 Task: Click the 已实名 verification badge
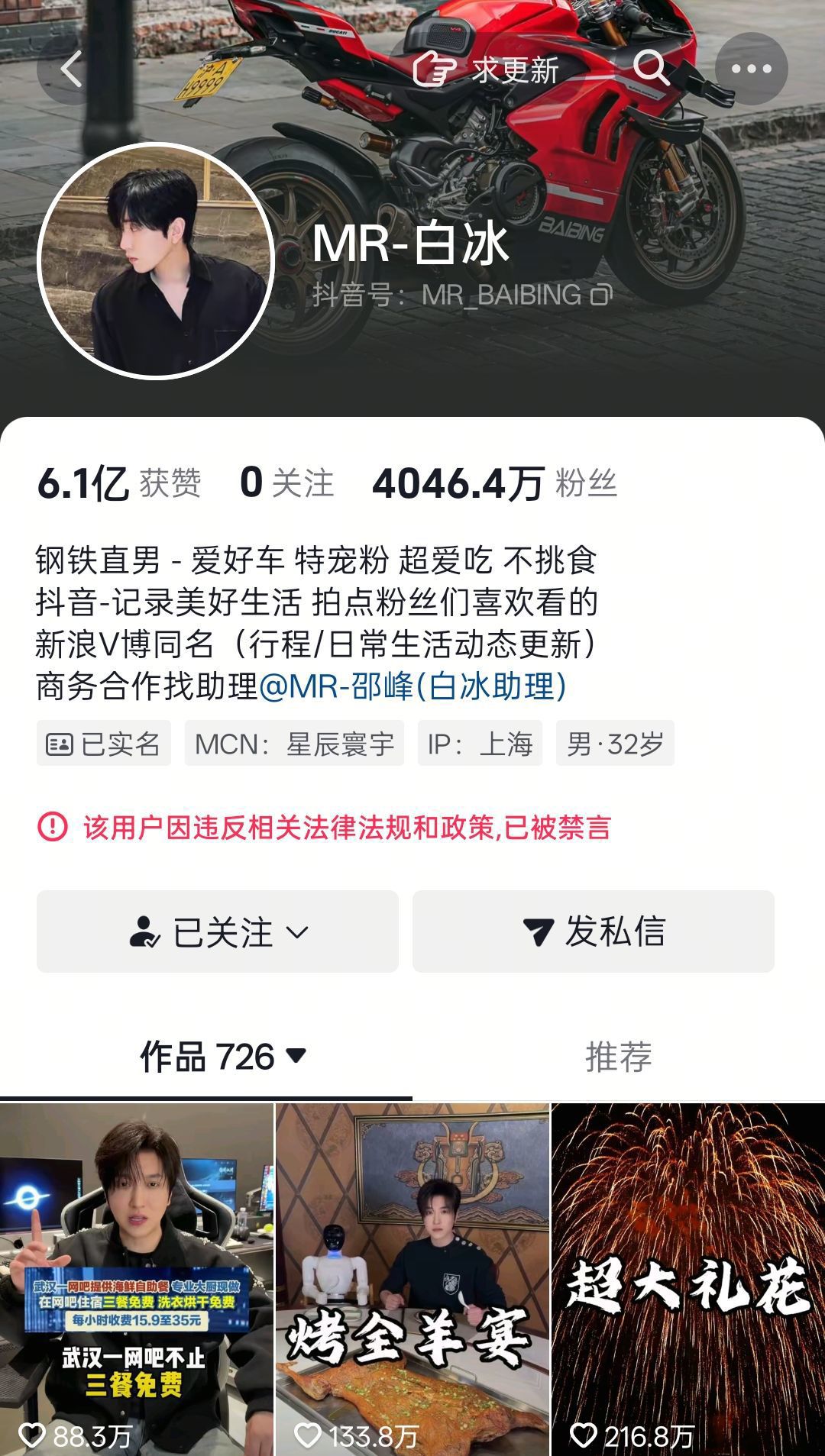tap(102, 742)
